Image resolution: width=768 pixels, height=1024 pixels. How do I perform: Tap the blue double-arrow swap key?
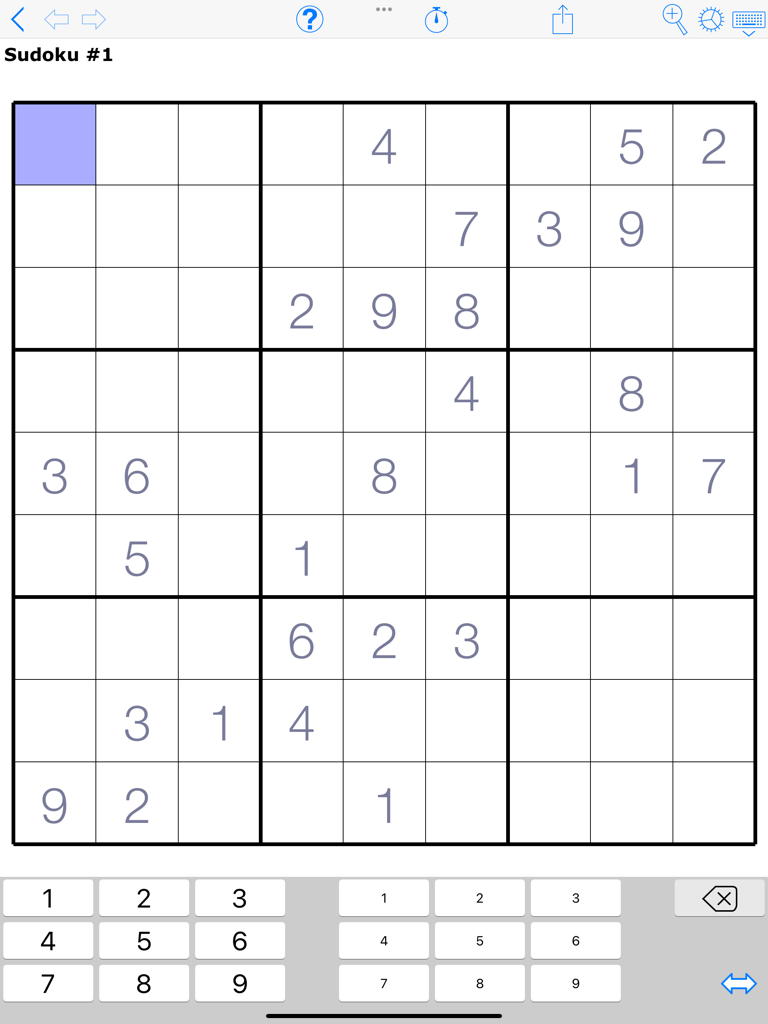click(738, 984)
